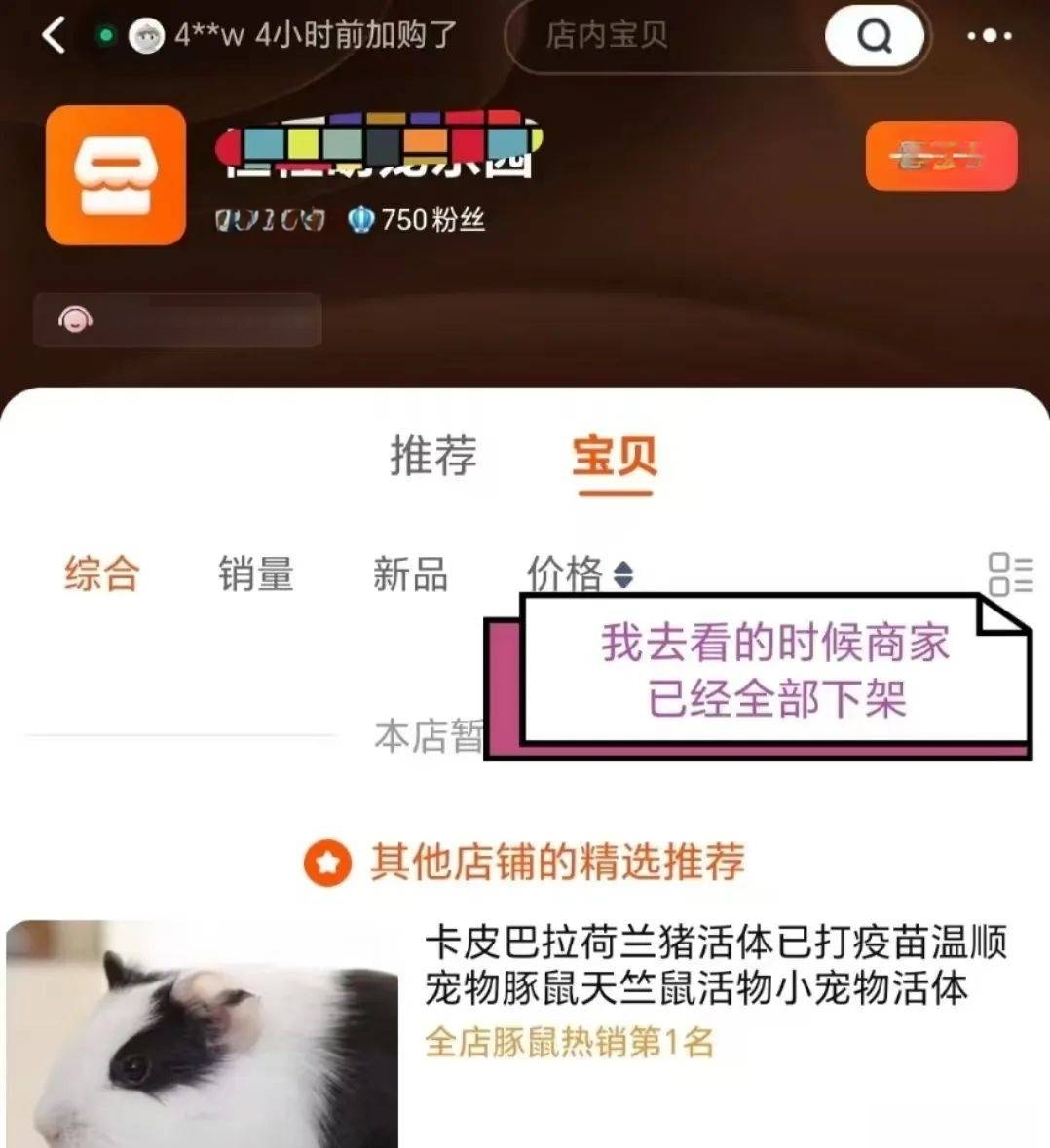Sort by 价格

pos(579,574)
